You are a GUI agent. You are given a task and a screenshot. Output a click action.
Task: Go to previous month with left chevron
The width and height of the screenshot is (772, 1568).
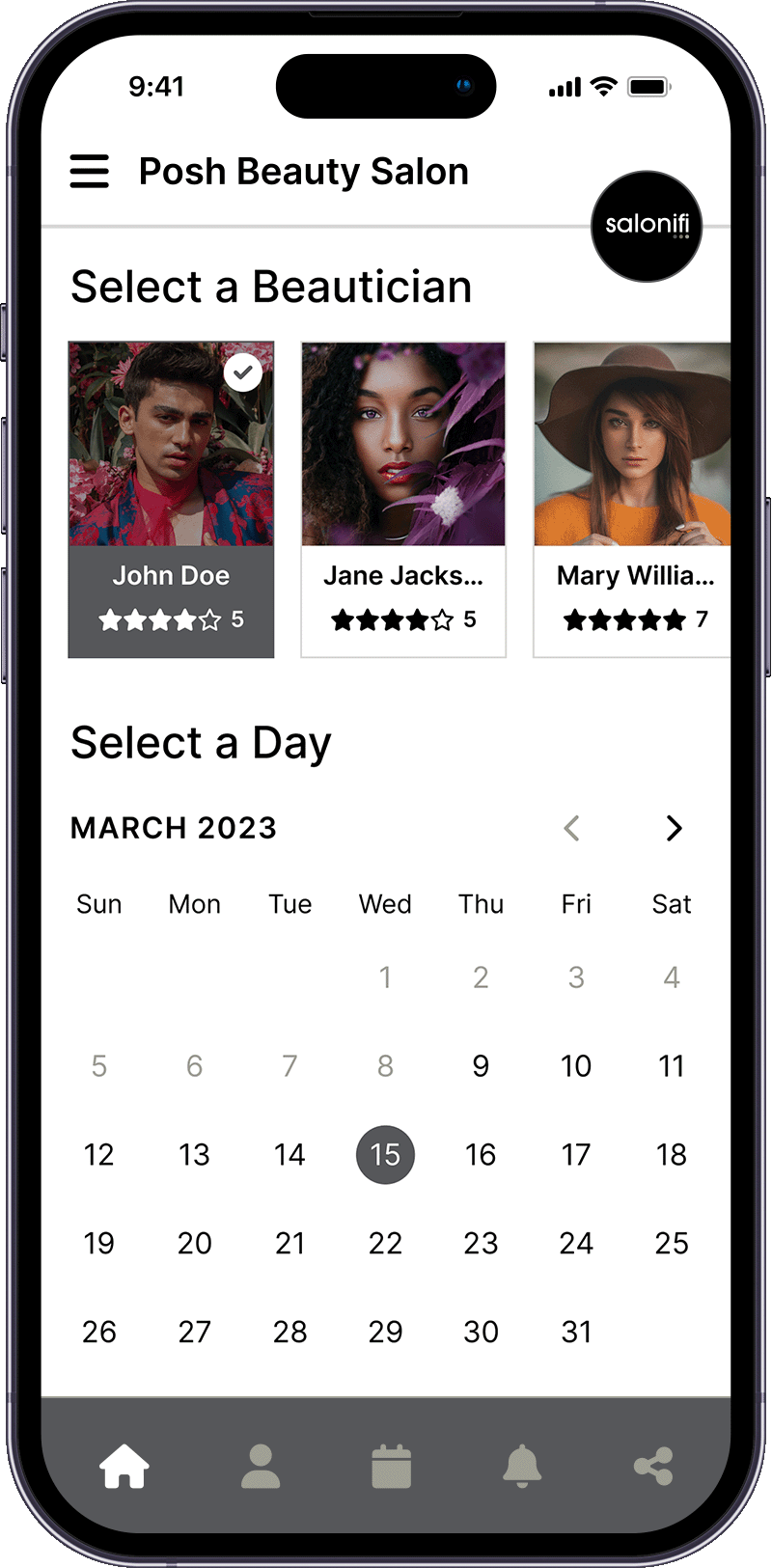572,828
